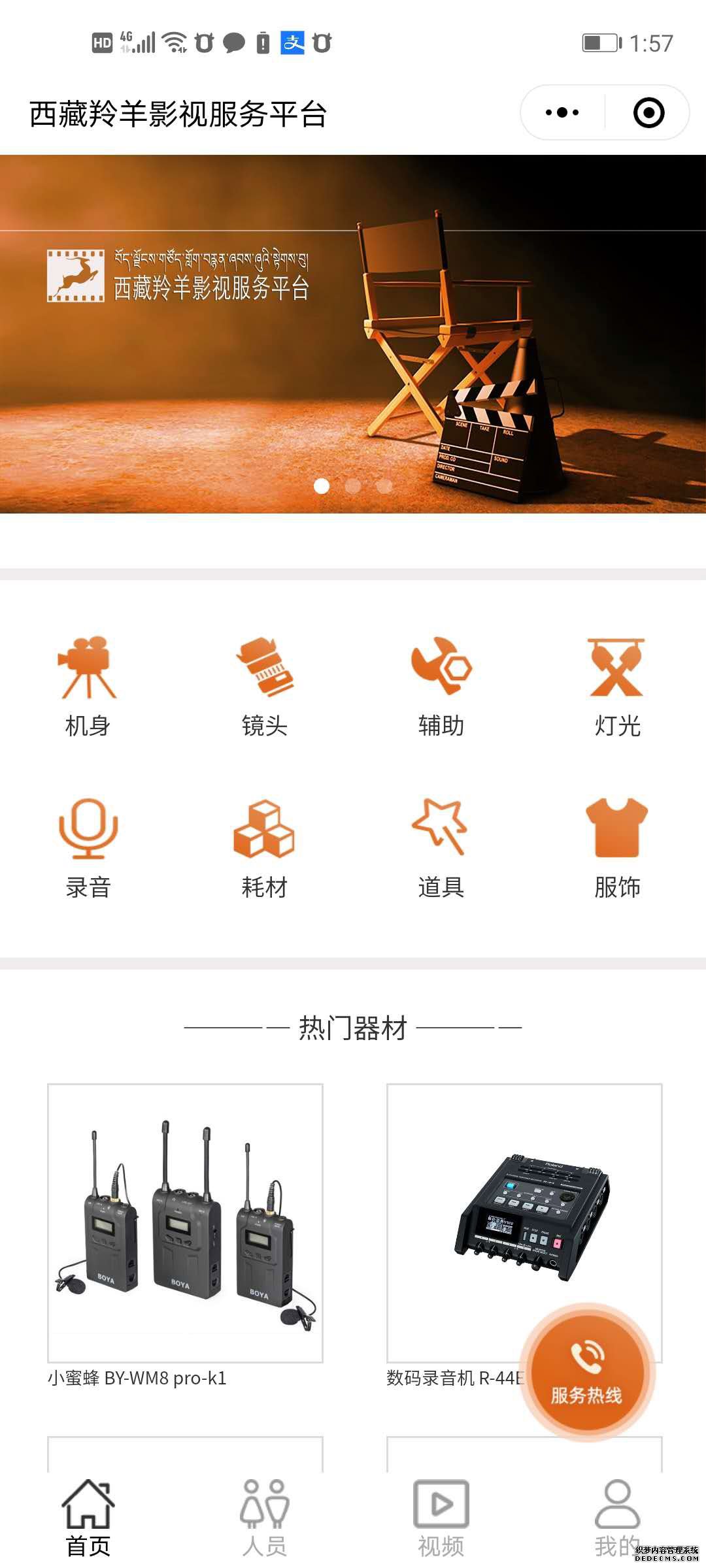Open the 录音 audio recording category
The width and height of the screenshot is (706, 1568).
[88, 848]
